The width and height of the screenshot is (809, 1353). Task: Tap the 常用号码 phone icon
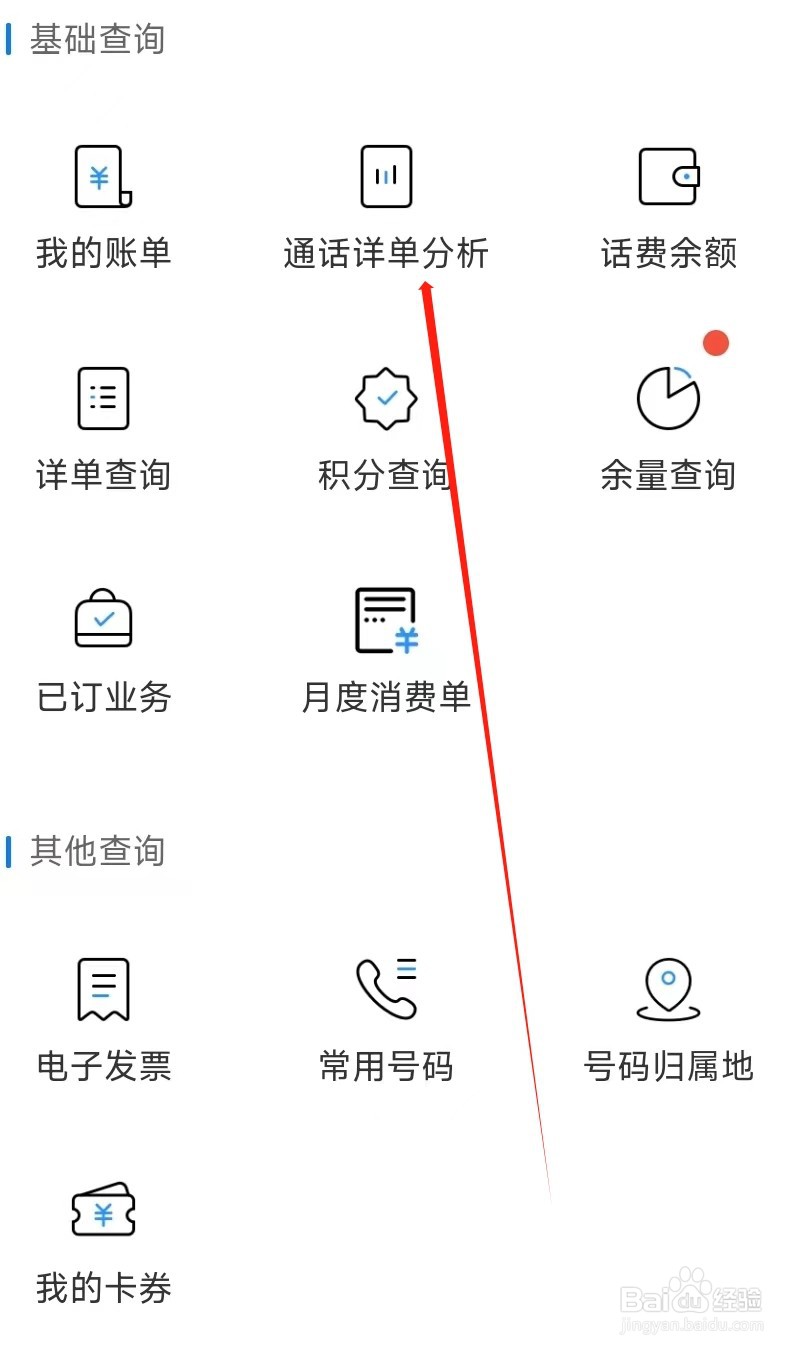coord(386,989)
